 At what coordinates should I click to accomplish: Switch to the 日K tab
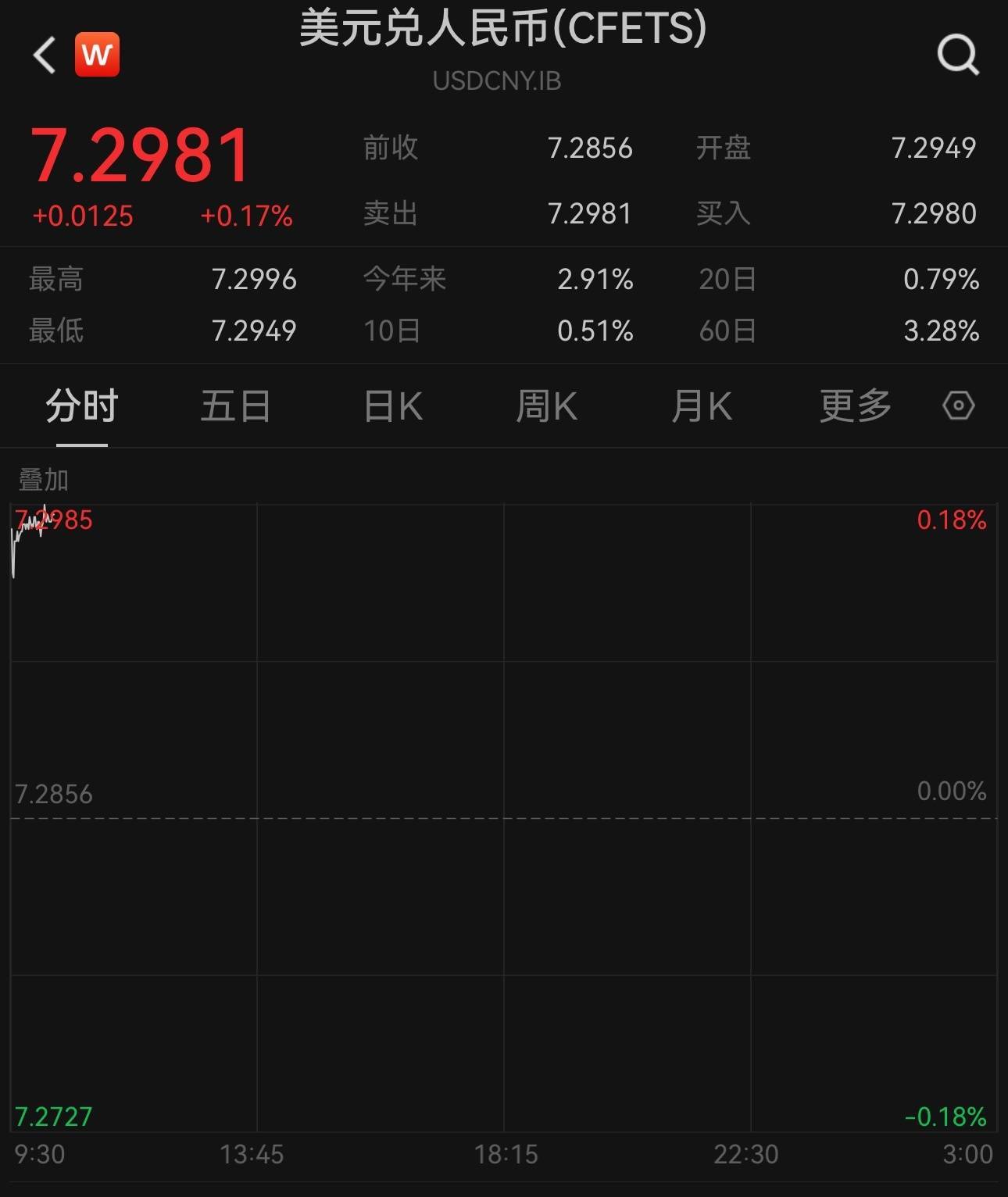coord(393,406)
